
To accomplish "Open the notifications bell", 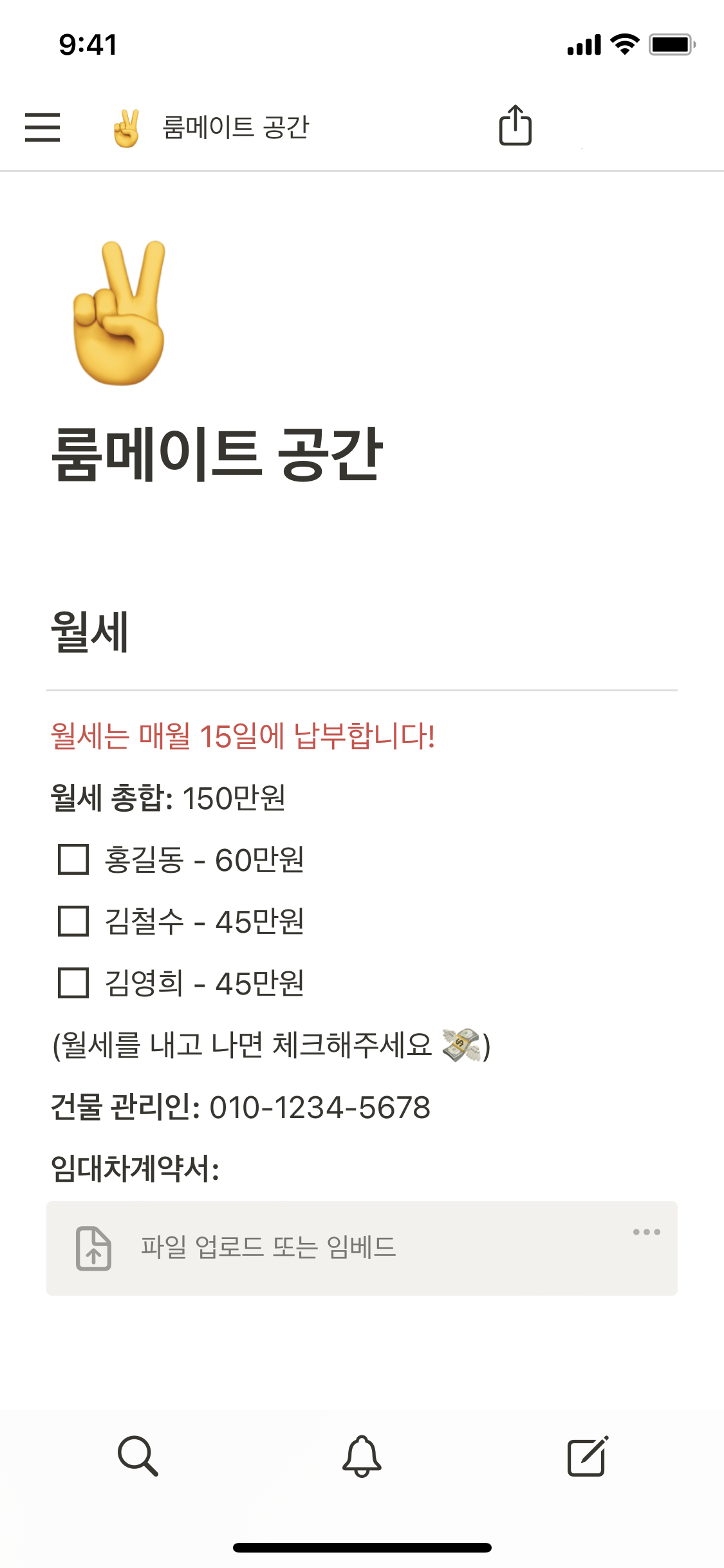I will pyautogui.click(x=362, y=1455).
